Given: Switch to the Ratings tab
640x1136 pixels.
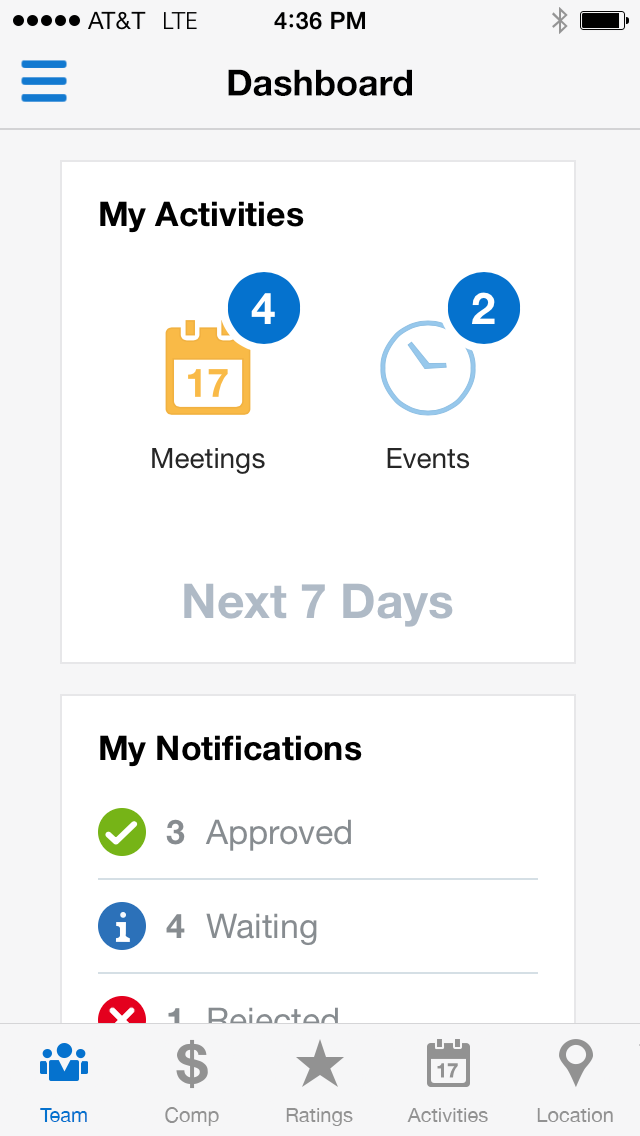Looking at the screenshot, I should pos(319,1081).
